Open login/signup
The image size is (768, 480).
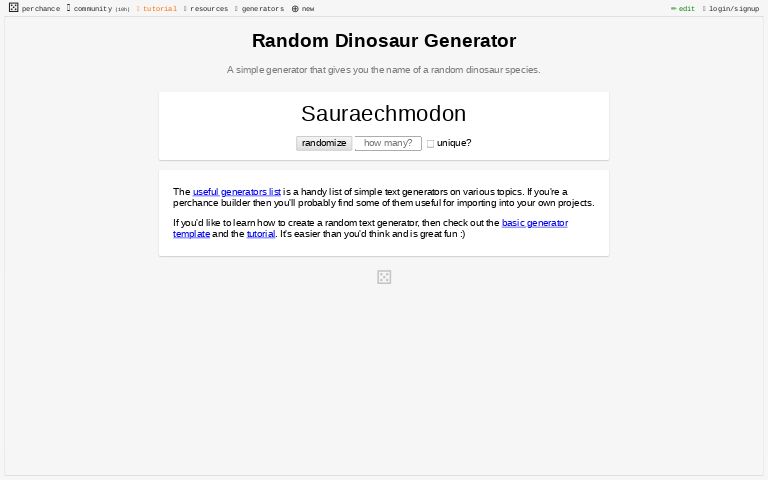(x=733, y=8)
